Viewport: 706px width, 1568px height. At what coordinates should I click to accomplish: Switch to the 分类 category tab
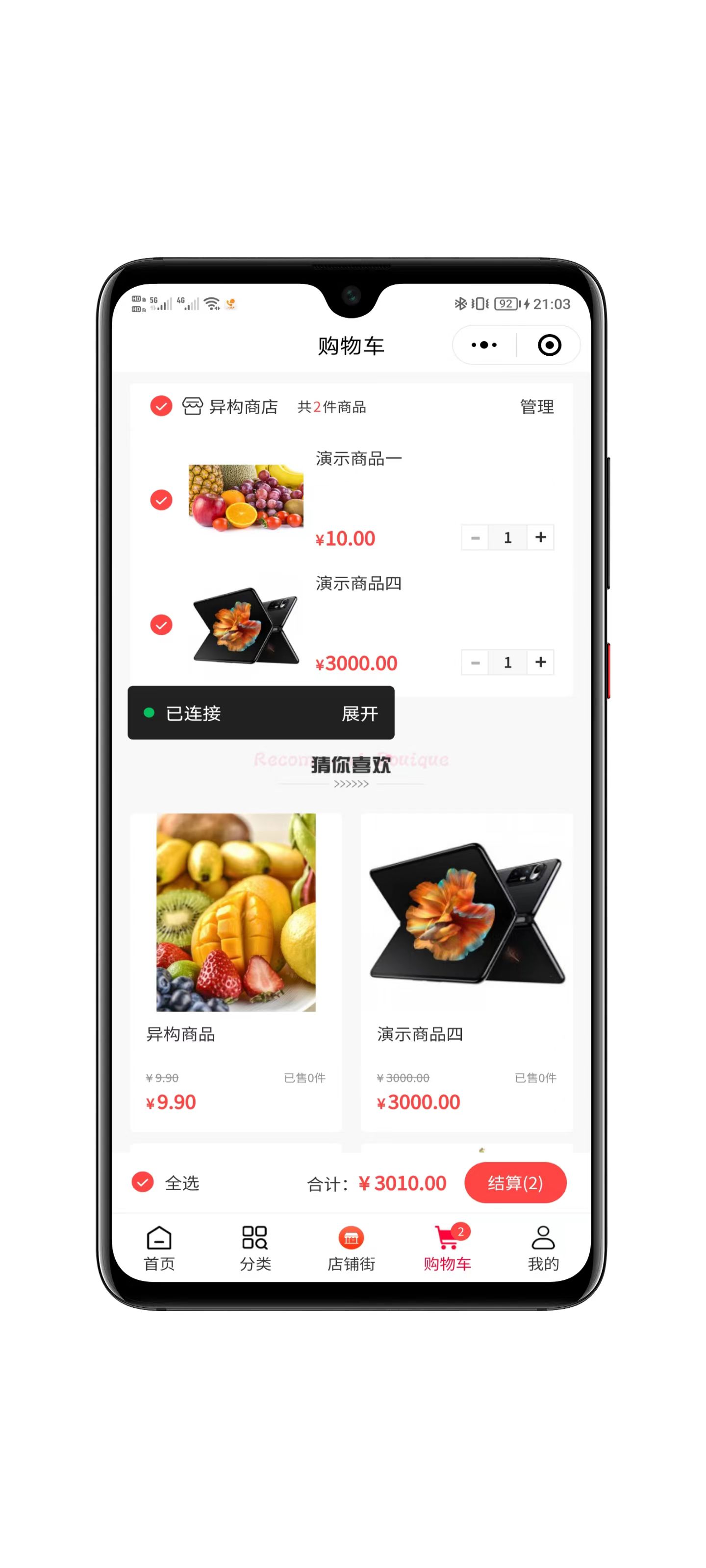[254, 1248]
